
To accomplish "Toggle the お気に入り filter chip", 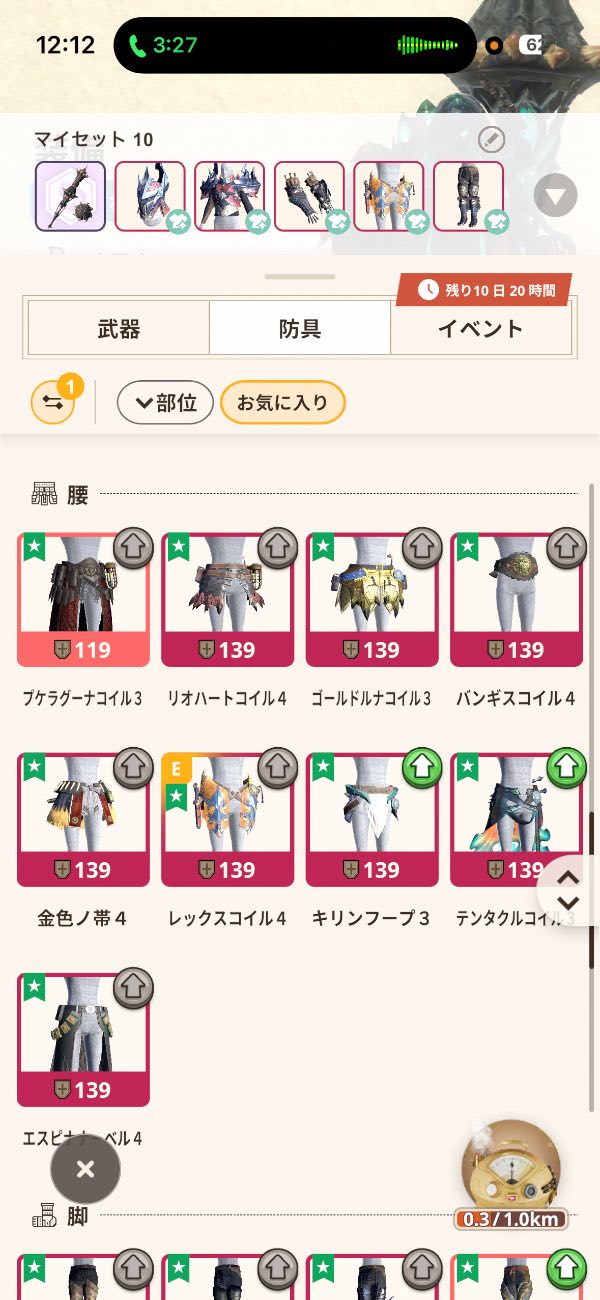I will click(282, 403).
